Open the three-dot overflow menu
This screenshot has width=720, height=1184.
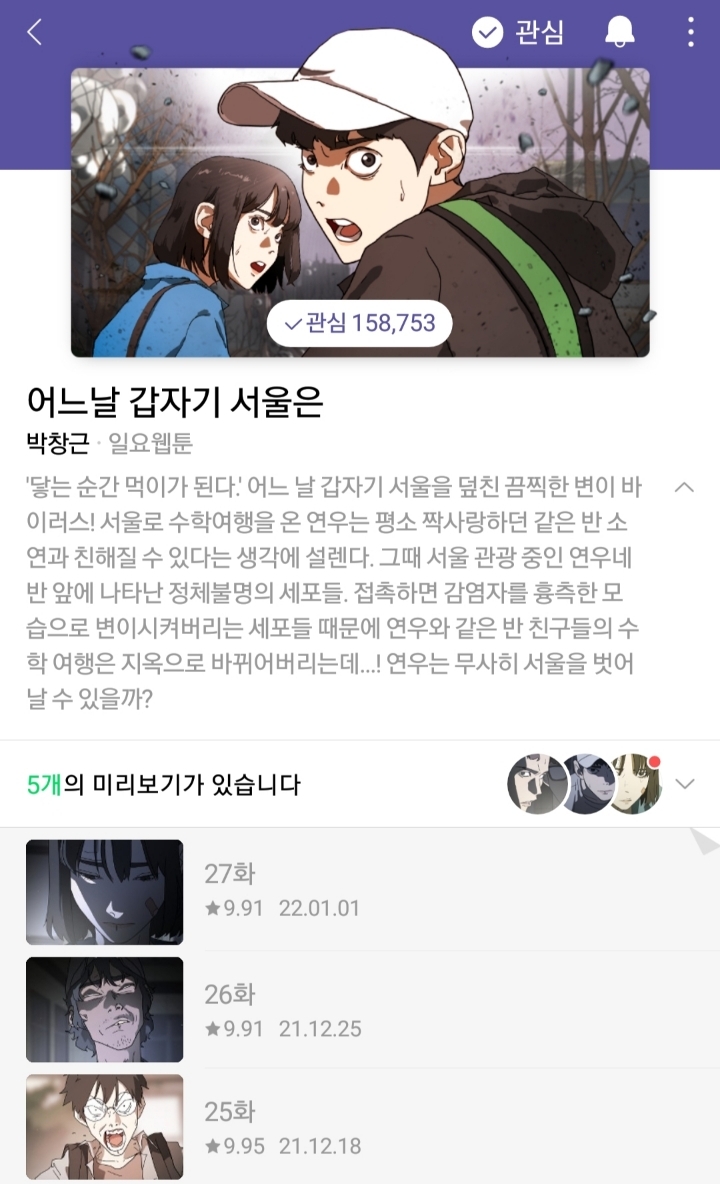[692, 31]
